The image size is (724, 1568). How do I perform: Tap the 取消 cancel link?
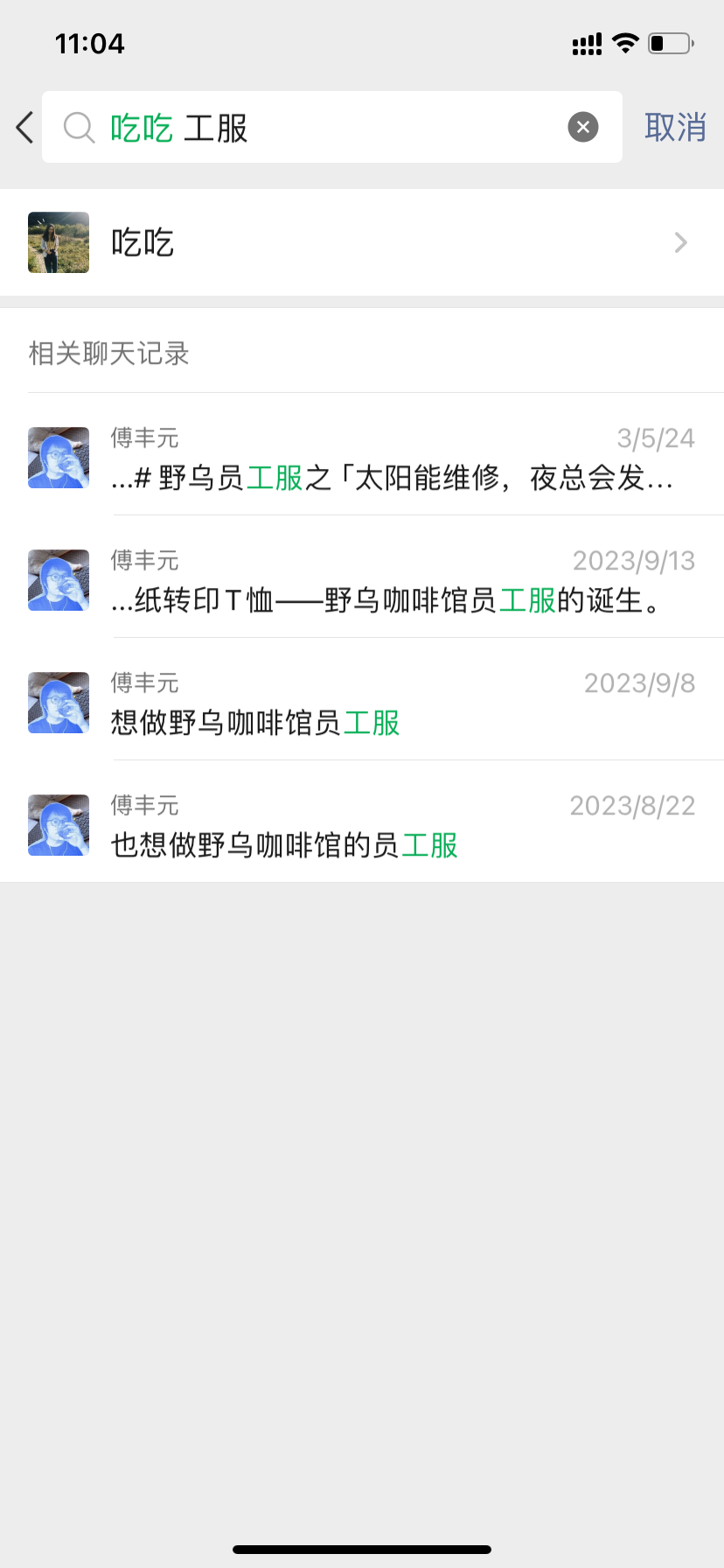point(675,127)
